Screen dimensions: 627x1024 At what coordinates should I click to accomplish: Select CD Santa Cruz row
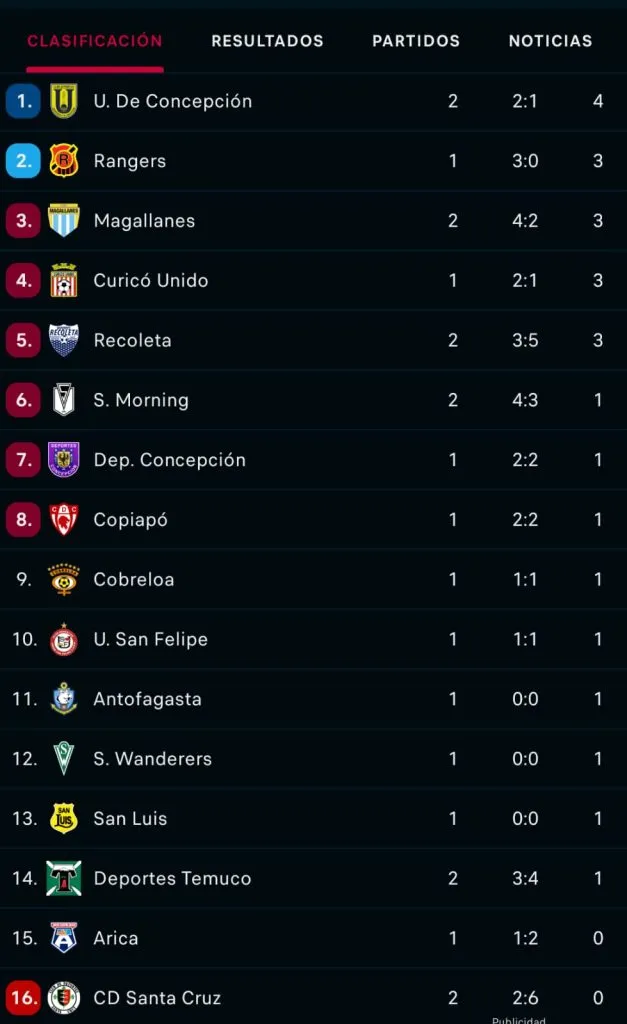pos(157,998)
